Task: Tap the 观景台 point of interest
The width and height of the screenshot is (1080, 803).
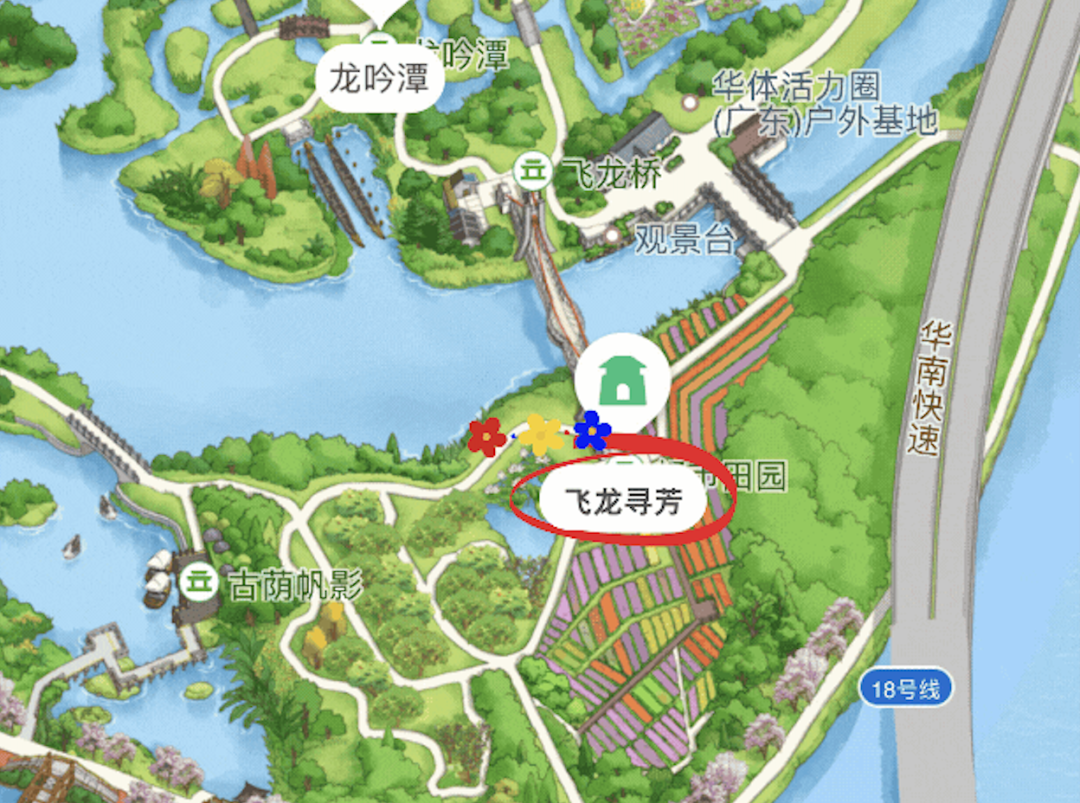Action: tap(611, 236)
